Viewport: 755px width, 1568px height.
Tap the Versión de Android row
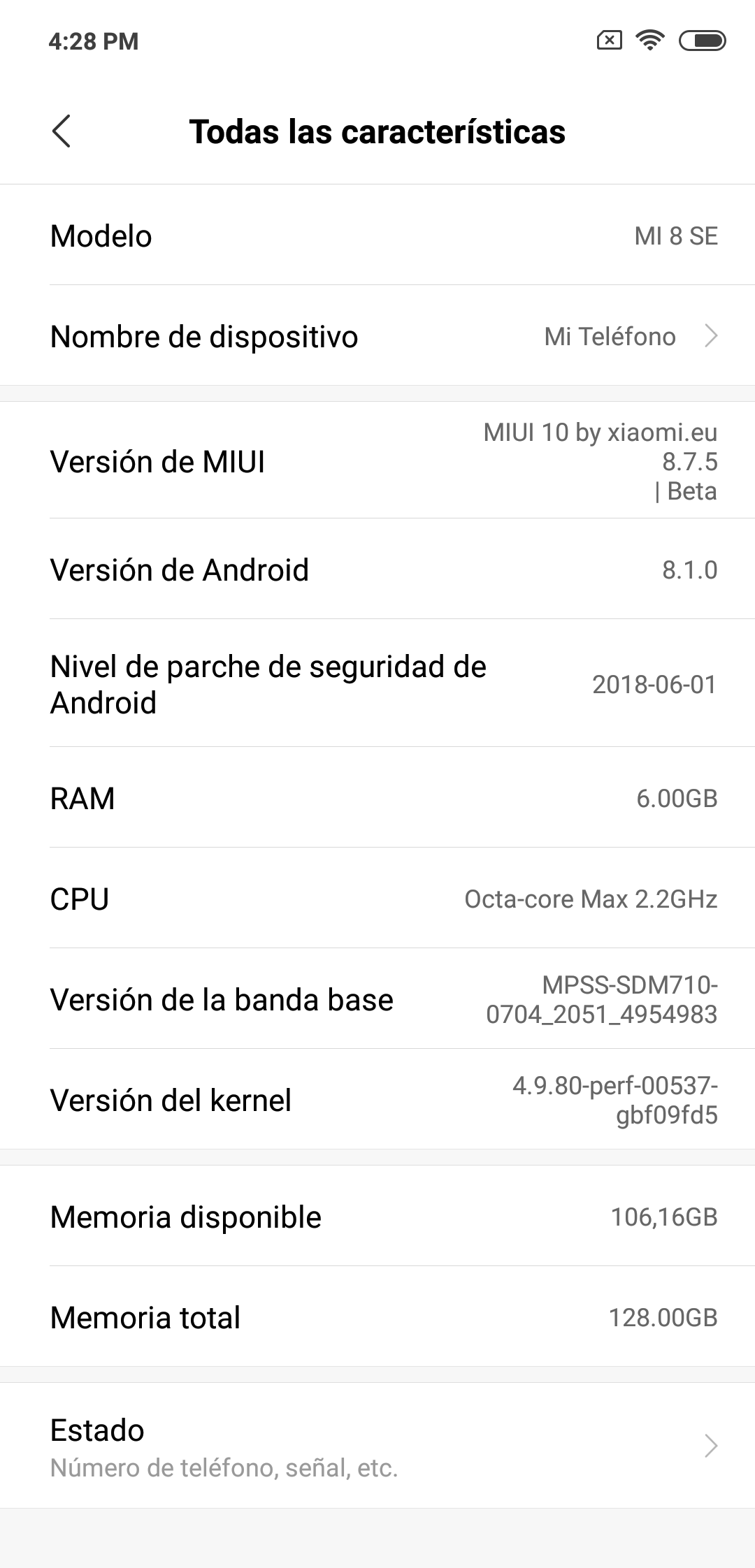377,569
